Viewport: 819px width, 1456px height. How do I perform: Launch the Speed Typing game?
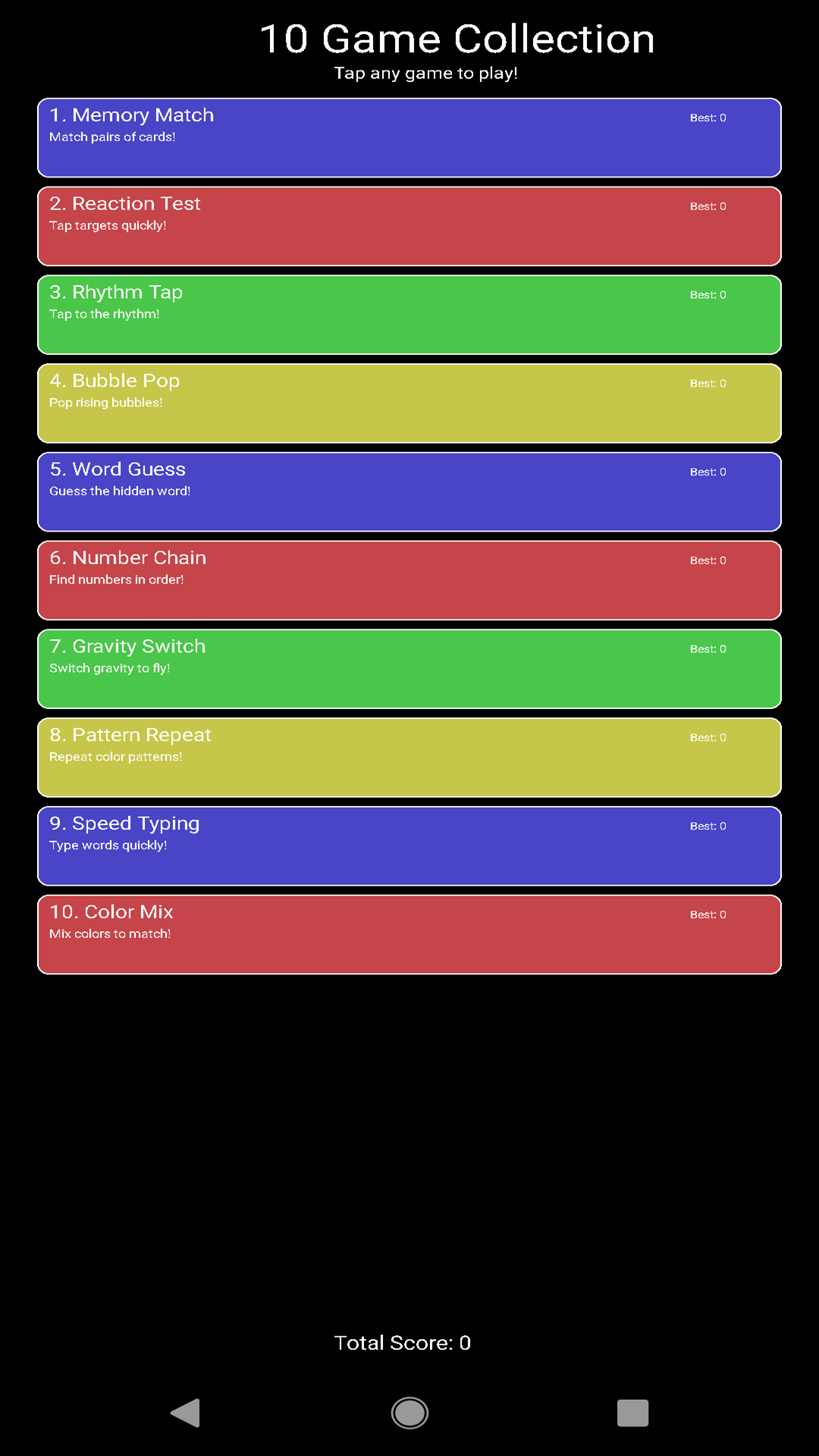(409, 846)
